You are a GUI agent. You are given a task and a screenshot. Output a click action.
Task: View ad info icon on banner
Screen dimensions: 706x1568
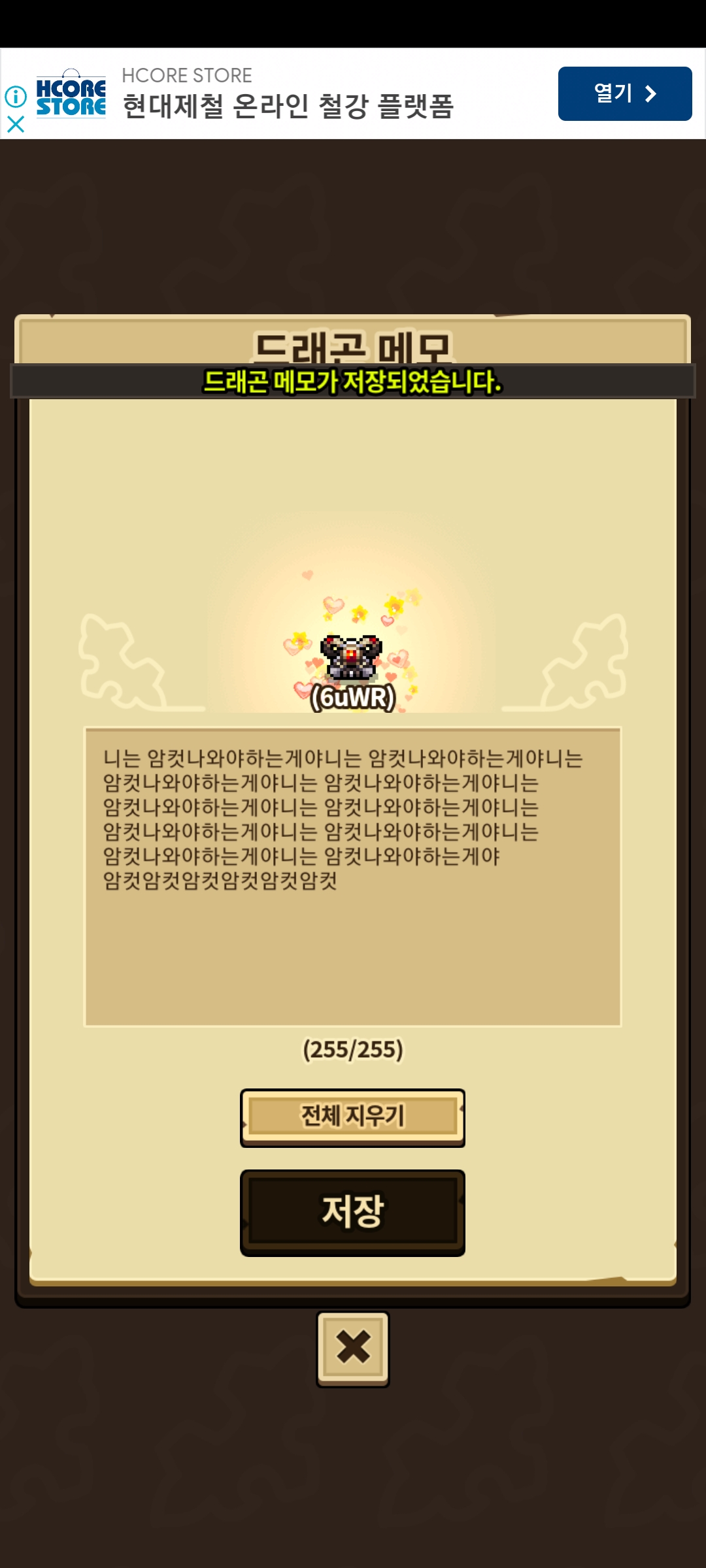(16, 97)
